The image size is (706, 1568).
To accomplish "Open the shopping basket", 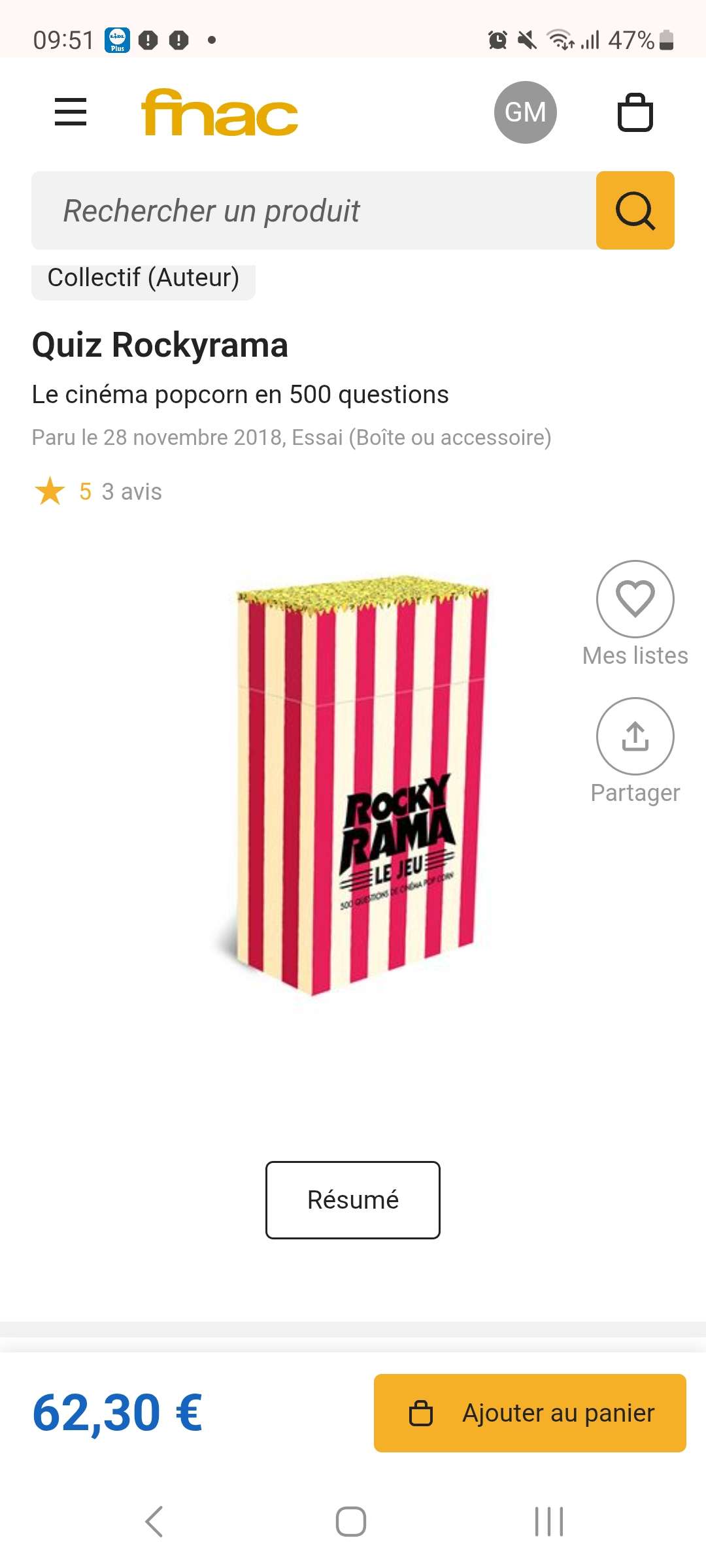I will click(635, 112).
